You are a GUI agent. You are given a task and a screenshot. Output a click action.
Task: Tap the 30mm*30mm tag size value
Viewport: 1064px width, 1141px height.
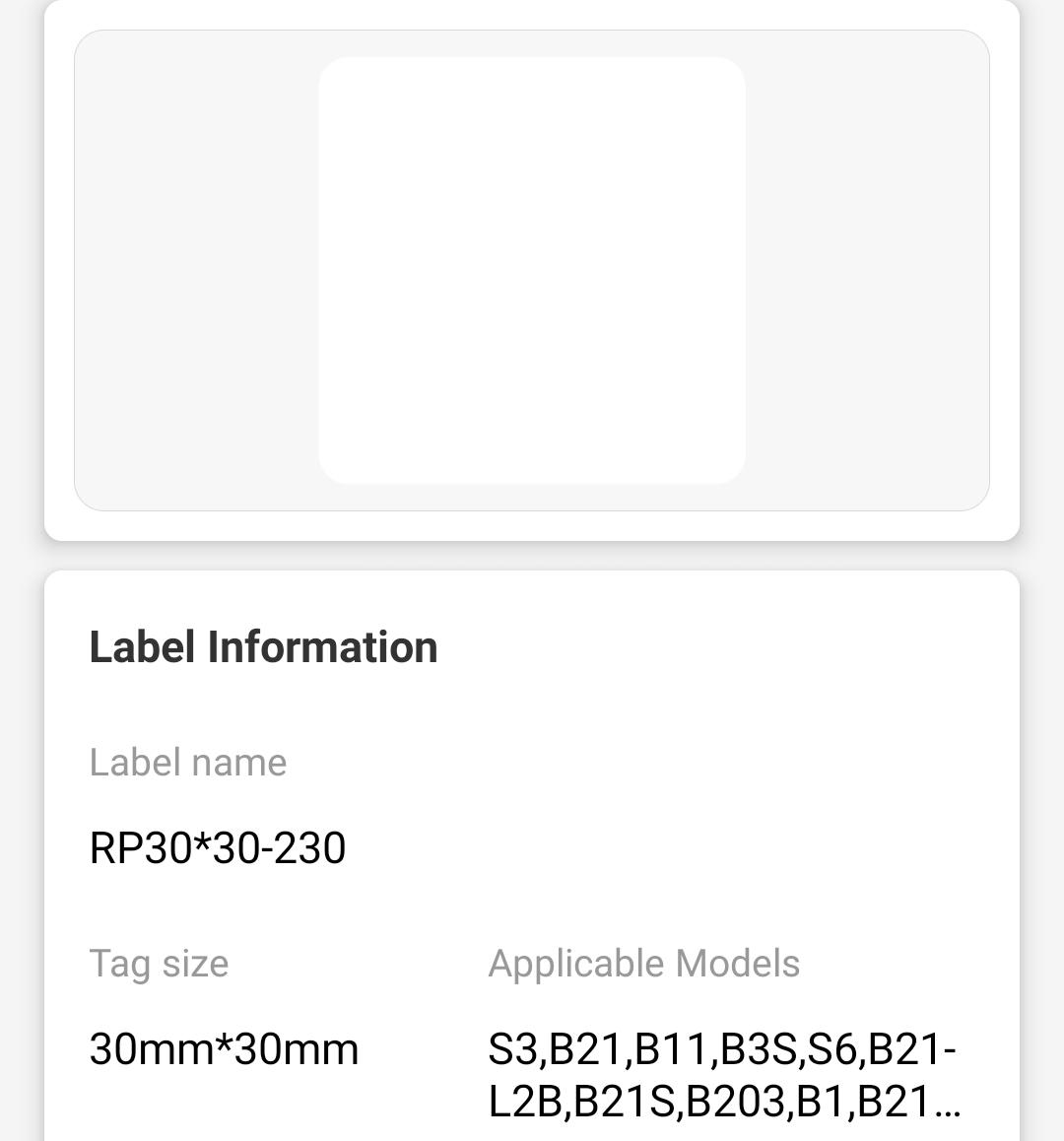224,1050
